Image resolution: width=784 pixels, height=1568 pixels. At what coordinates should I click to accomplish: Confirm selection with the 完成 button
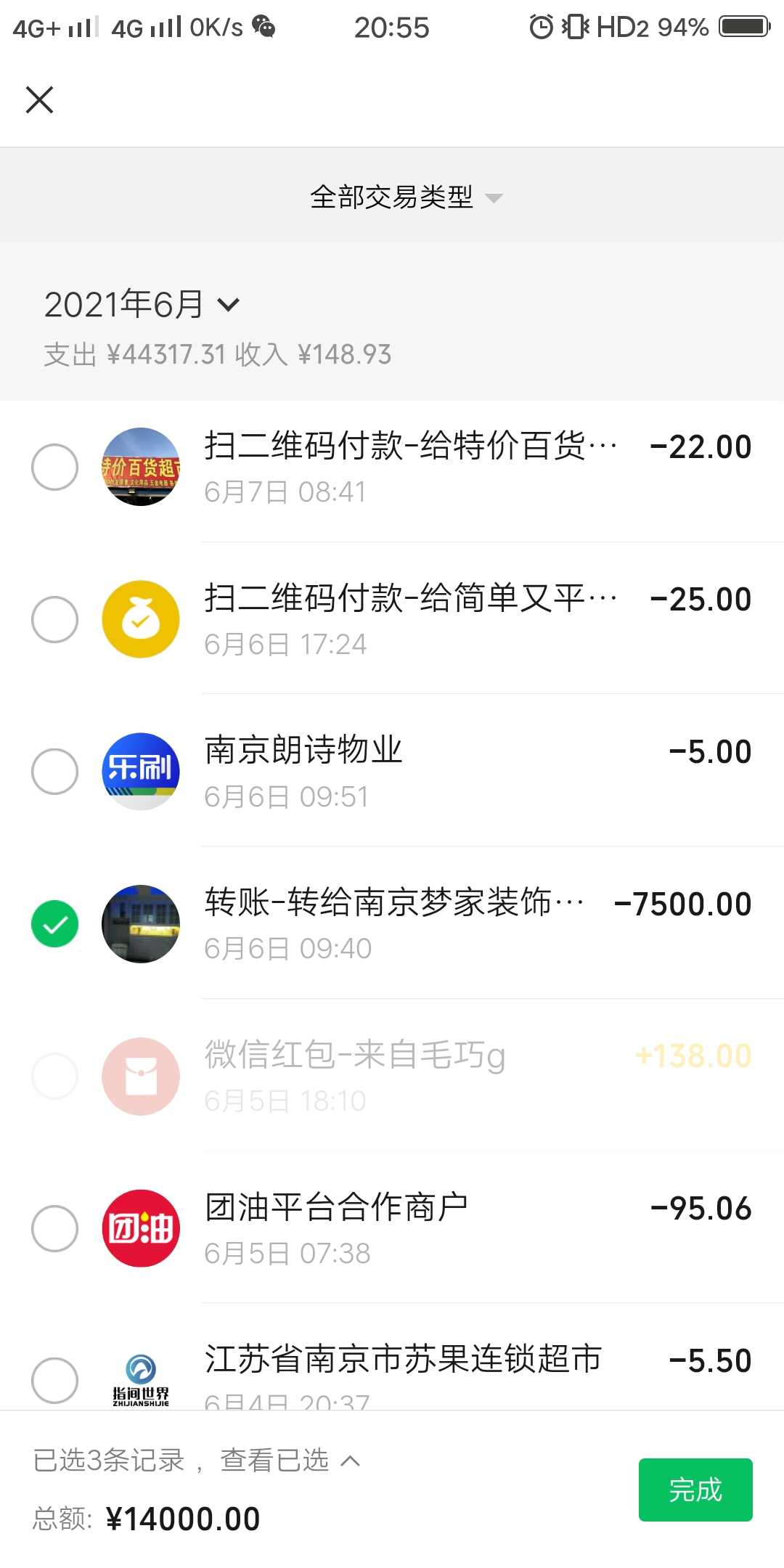tap(695, 1490)
